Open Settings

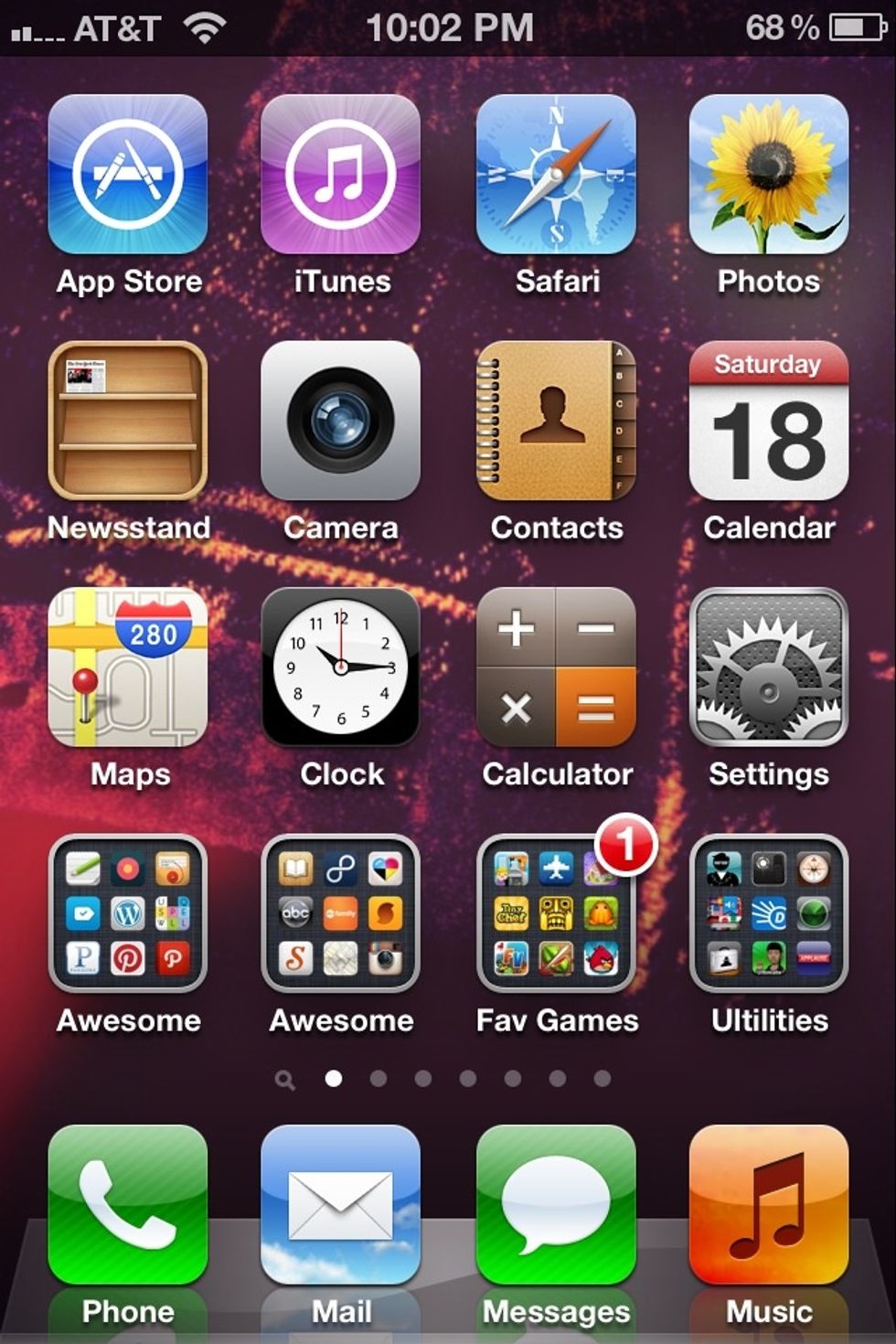click(768, 669)
